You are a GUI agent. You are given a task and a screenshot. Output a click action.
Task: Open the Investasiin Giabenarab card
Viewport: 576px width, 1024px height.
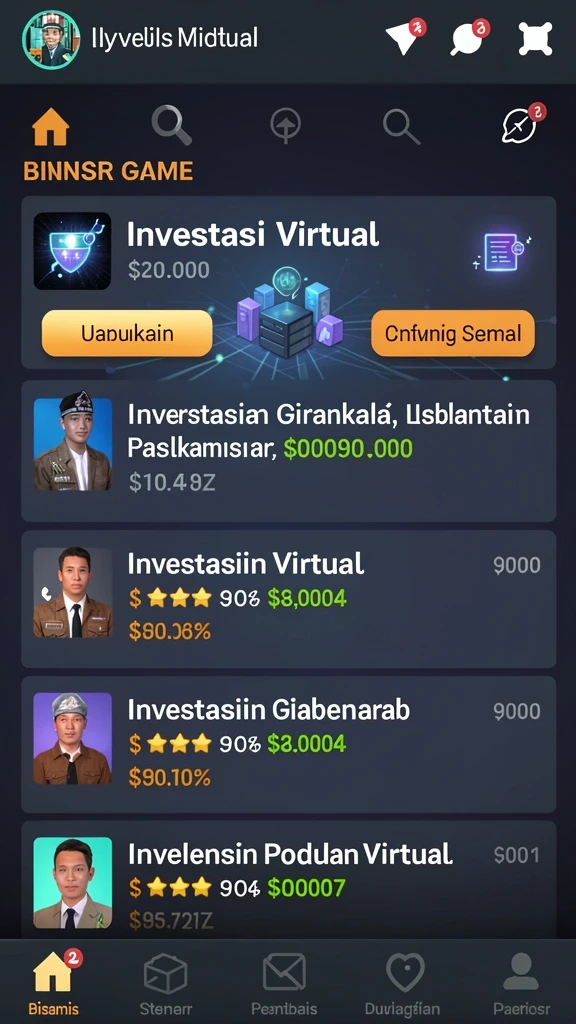click(289, 744)
